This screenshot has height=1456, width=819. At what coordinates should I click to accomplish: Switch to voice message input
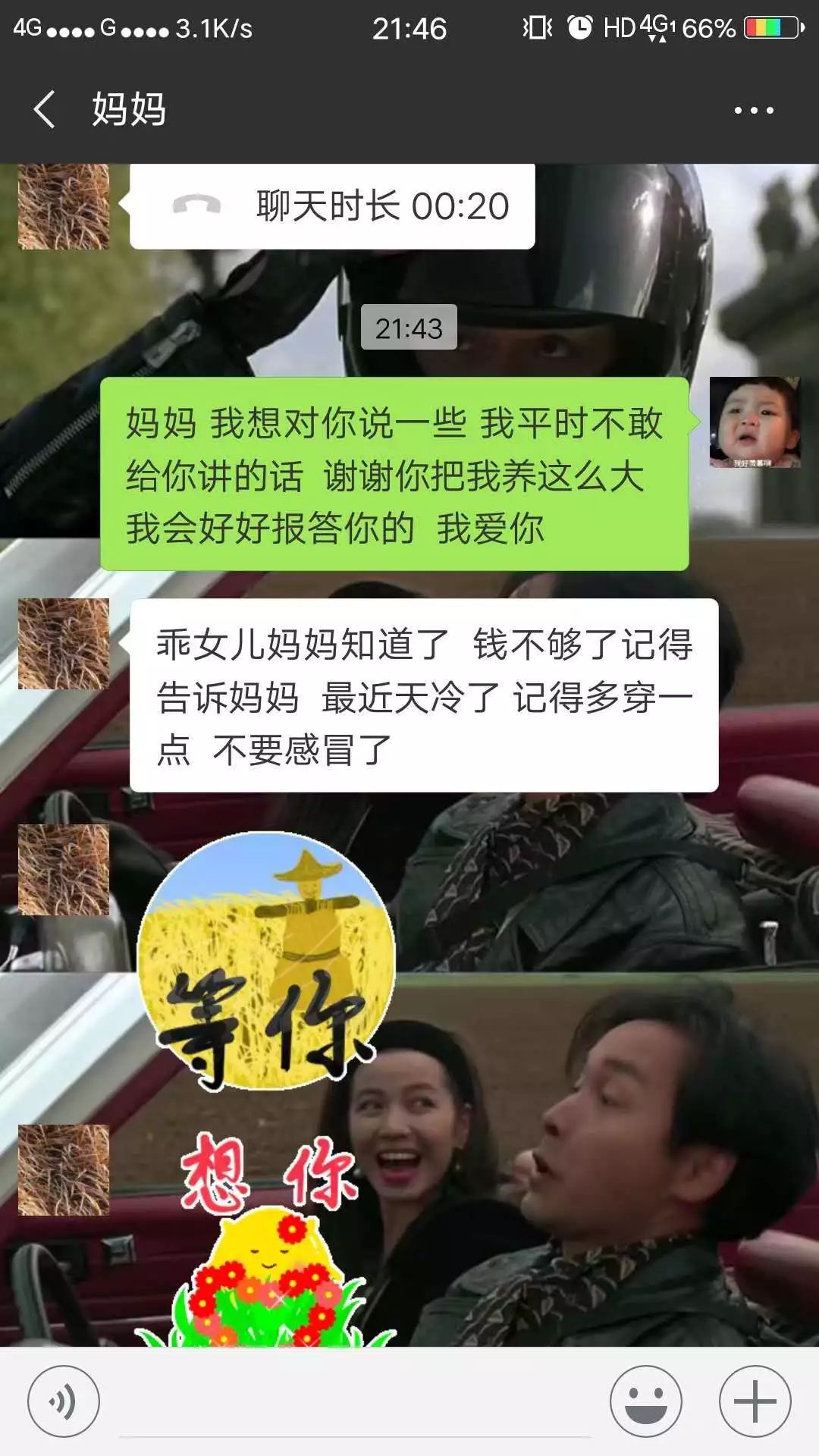pyautogui.click(x=64, y=1401)
